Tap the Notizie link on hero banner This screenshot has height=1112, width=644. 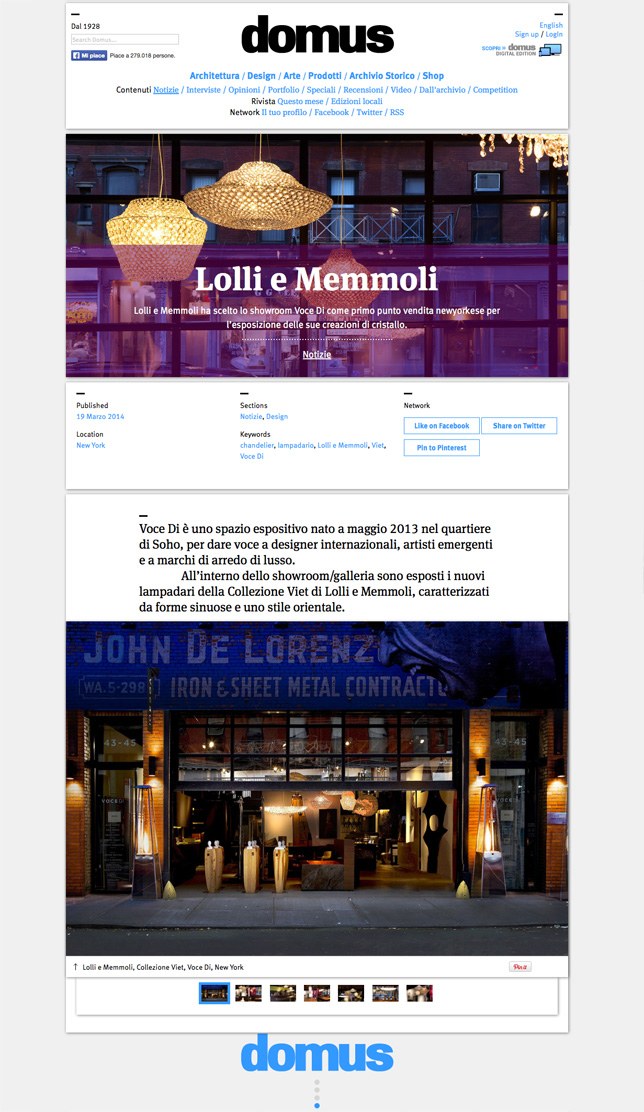[317, 354]
